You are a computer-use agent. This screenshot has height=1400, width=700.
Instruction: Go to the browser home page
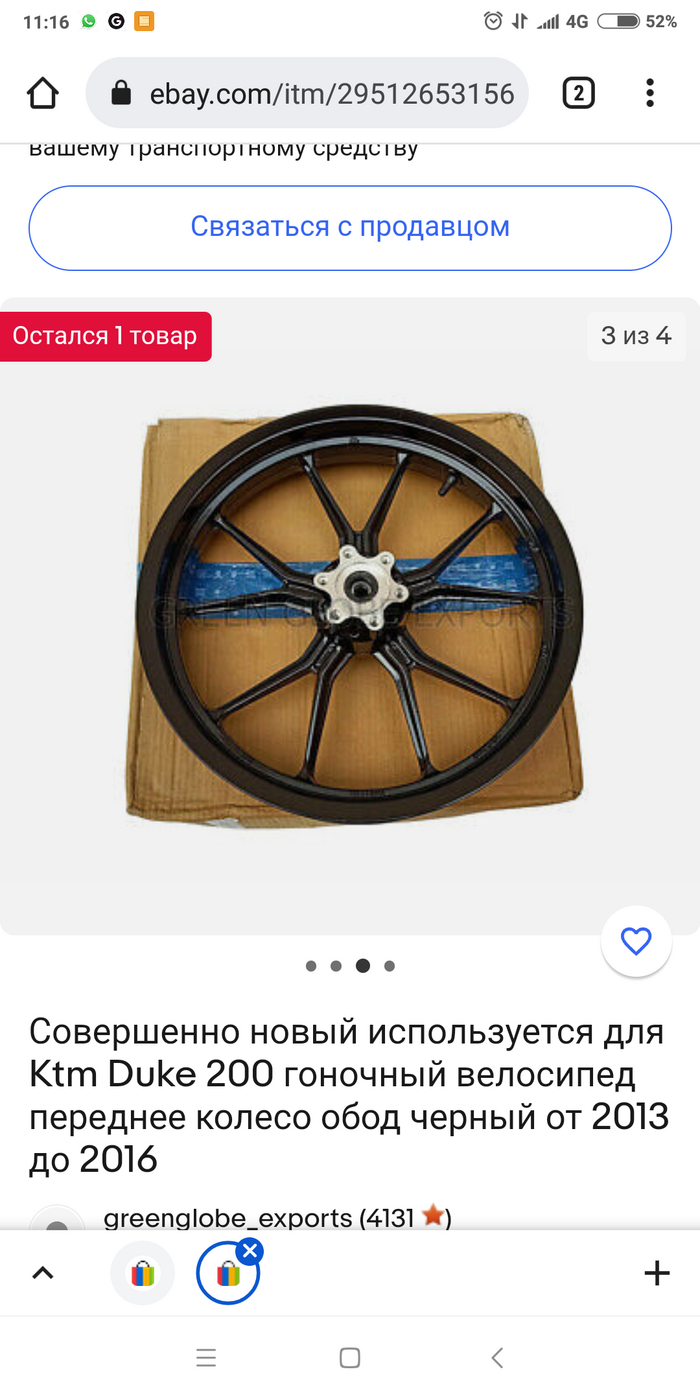point(43,94)
